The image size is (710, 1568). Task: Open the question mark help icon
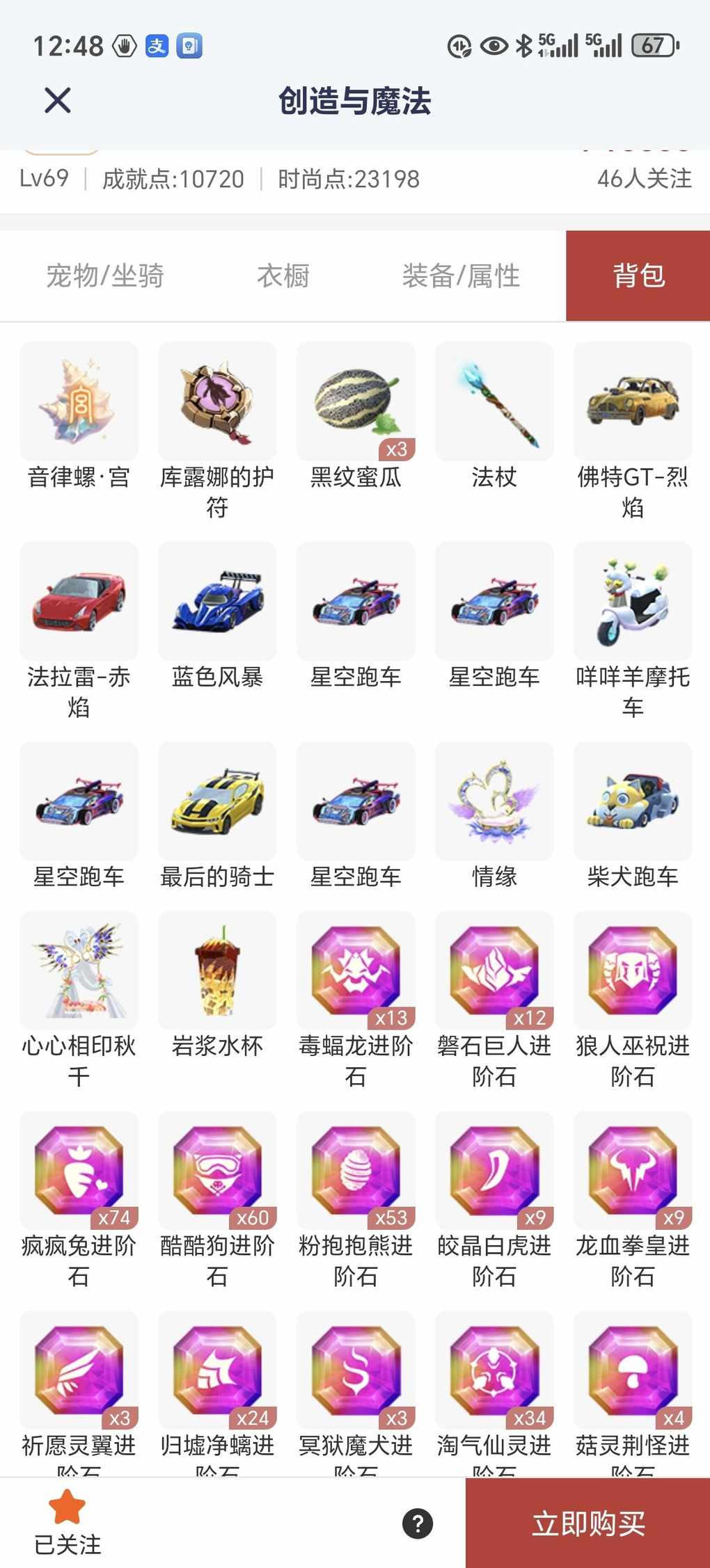(x=418, y=1523)
